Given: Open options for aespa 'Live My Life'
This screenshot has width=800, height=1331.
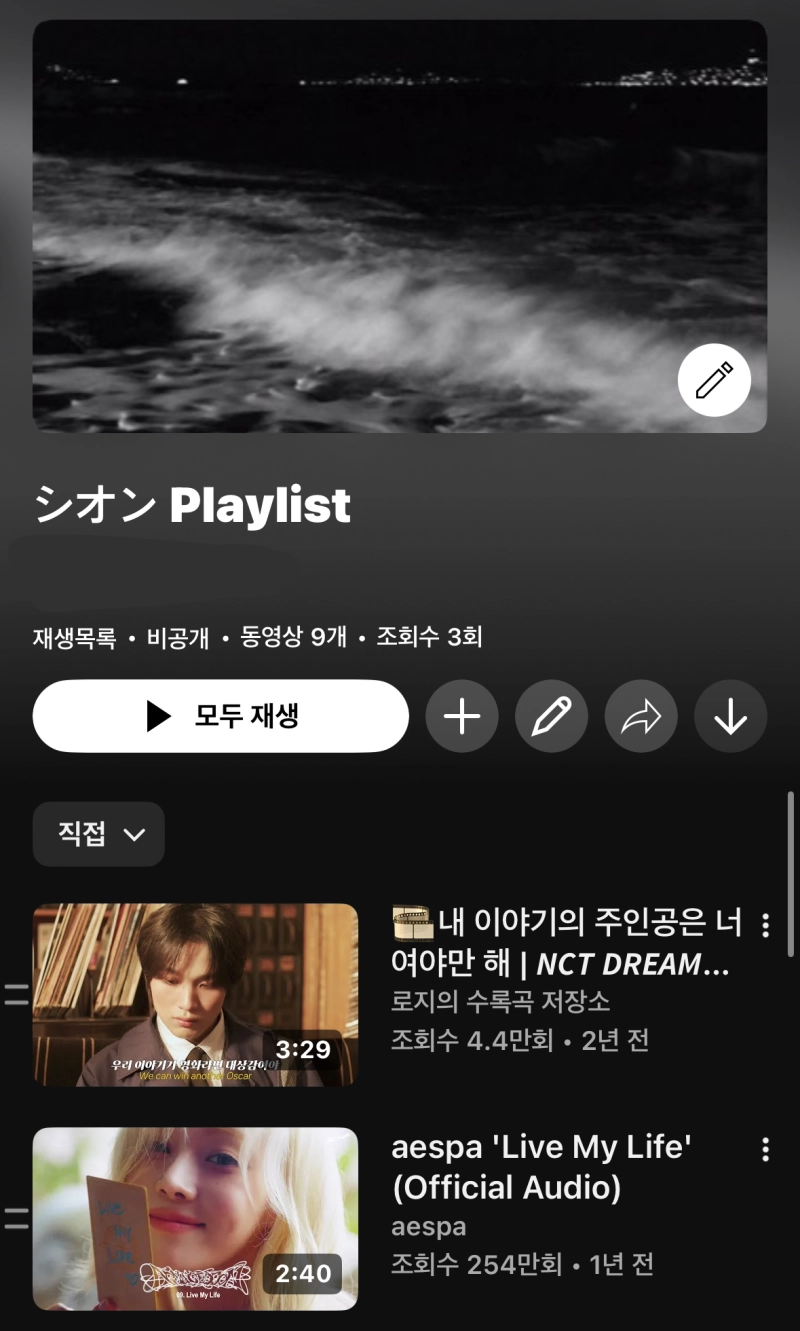Looking at the screenshot, I should 766,1149.
